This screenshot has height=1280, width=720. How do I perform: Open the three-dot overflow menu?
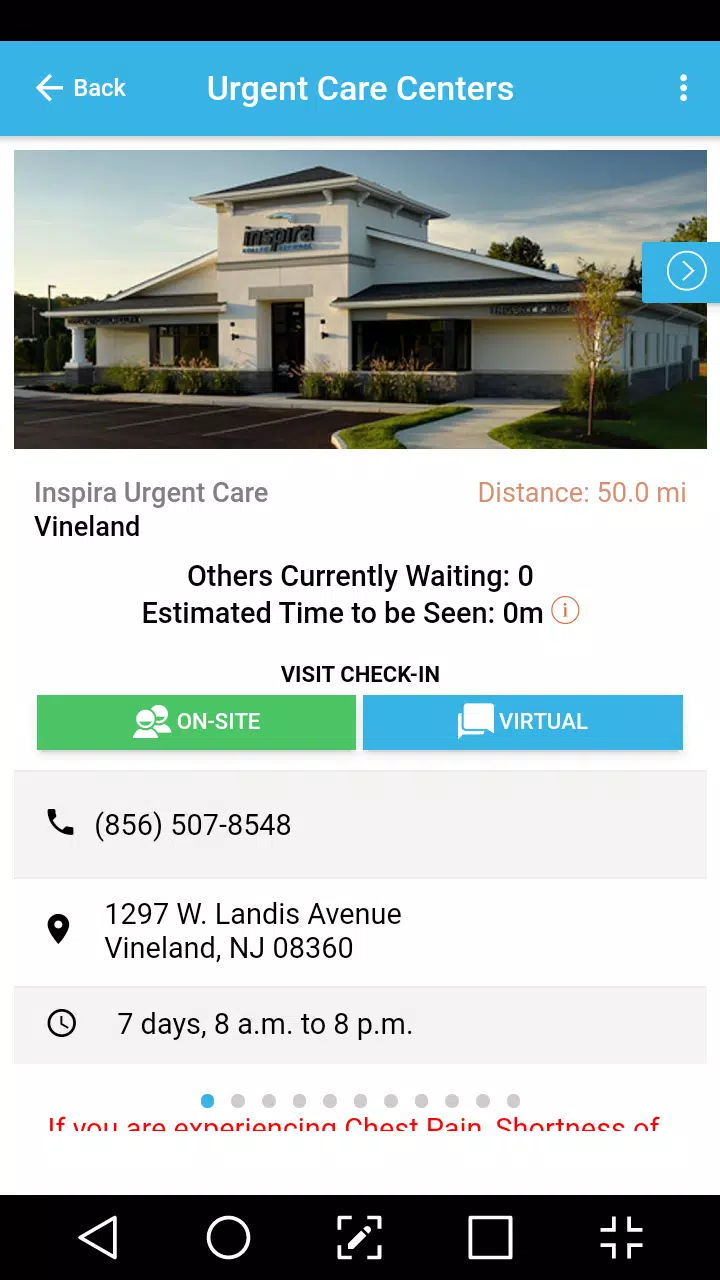(683, 88)
